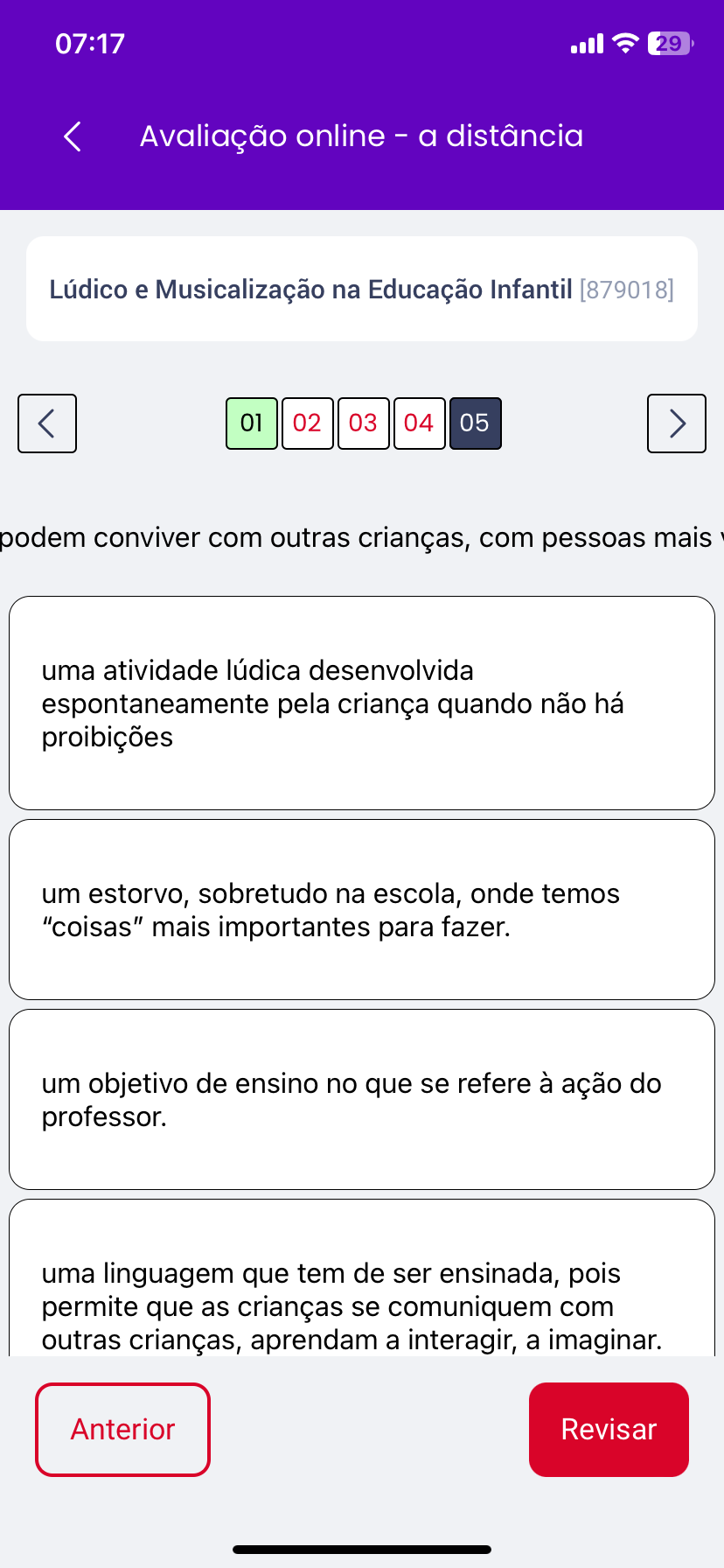Choose answer "um estorvo, sobretudo na escola"
Screen dimensions: 724x1568
pos(362,910)
